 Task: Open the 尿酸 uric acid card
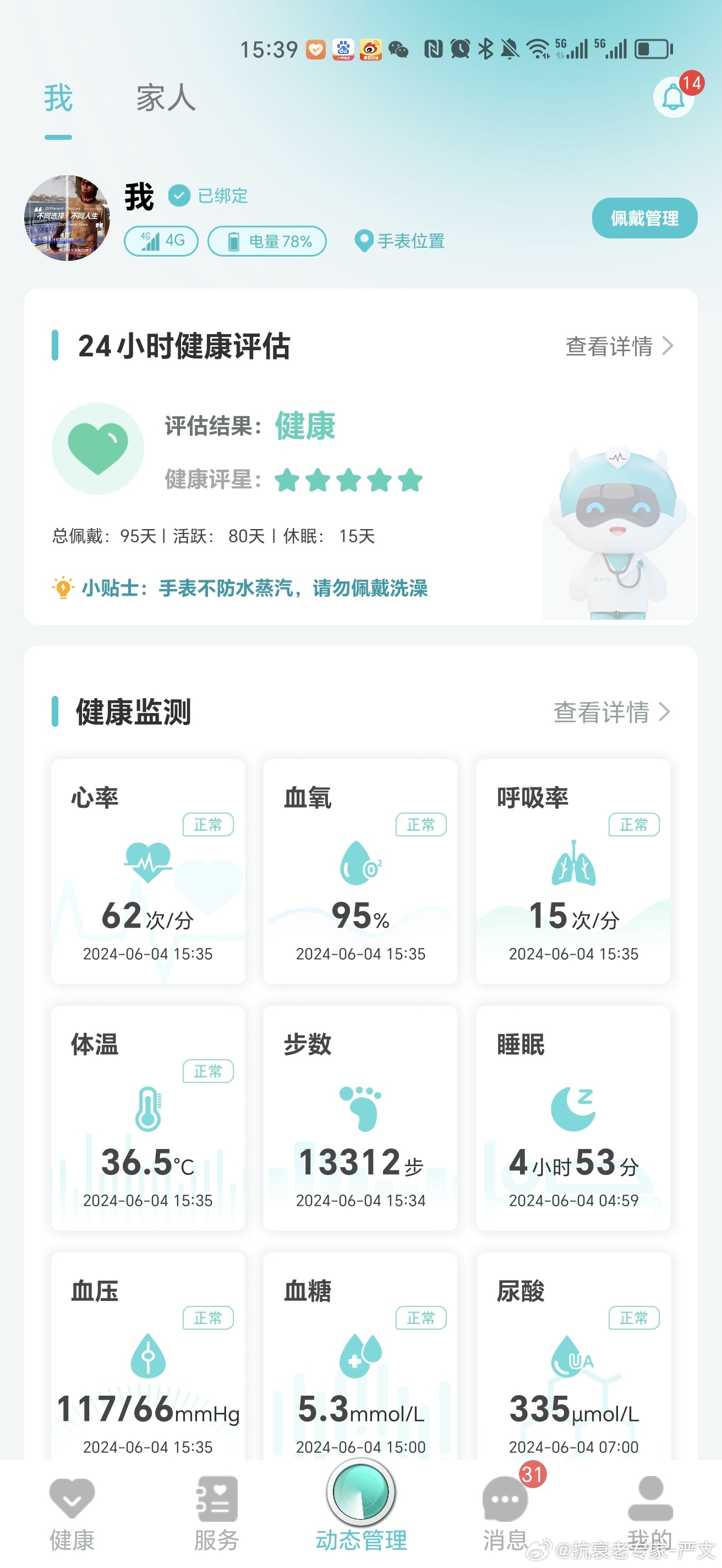click(573, 1357)
